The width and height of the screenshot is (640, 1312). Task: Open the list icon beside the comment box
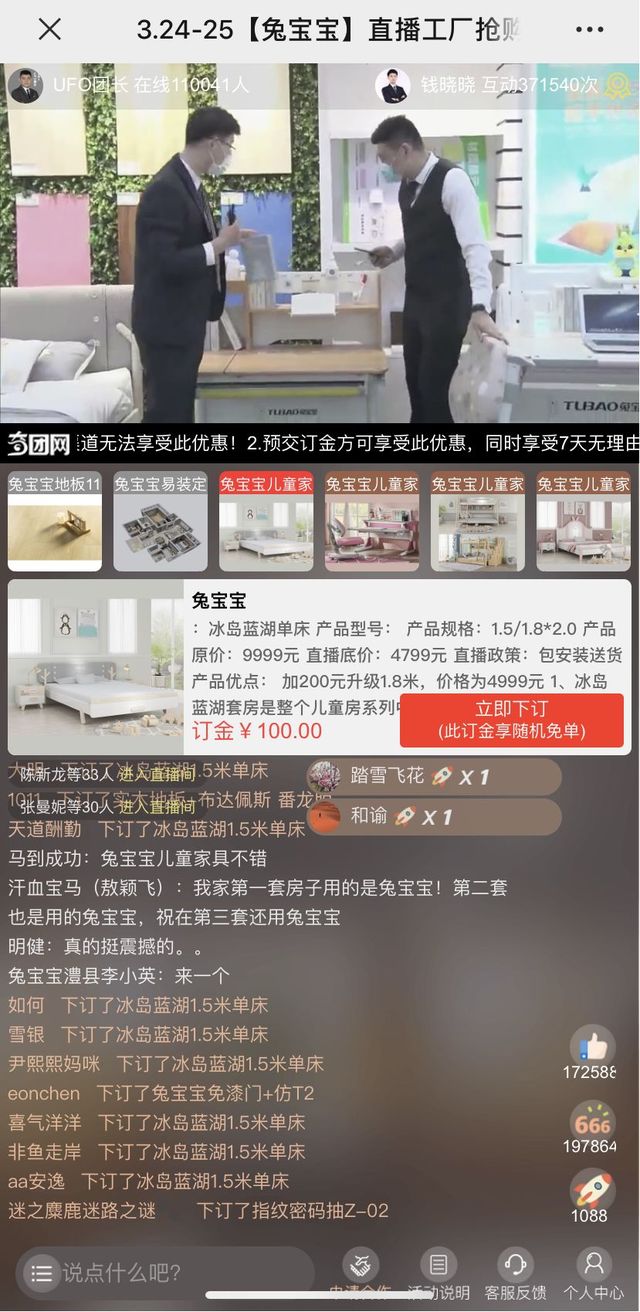click(41, 1273)
